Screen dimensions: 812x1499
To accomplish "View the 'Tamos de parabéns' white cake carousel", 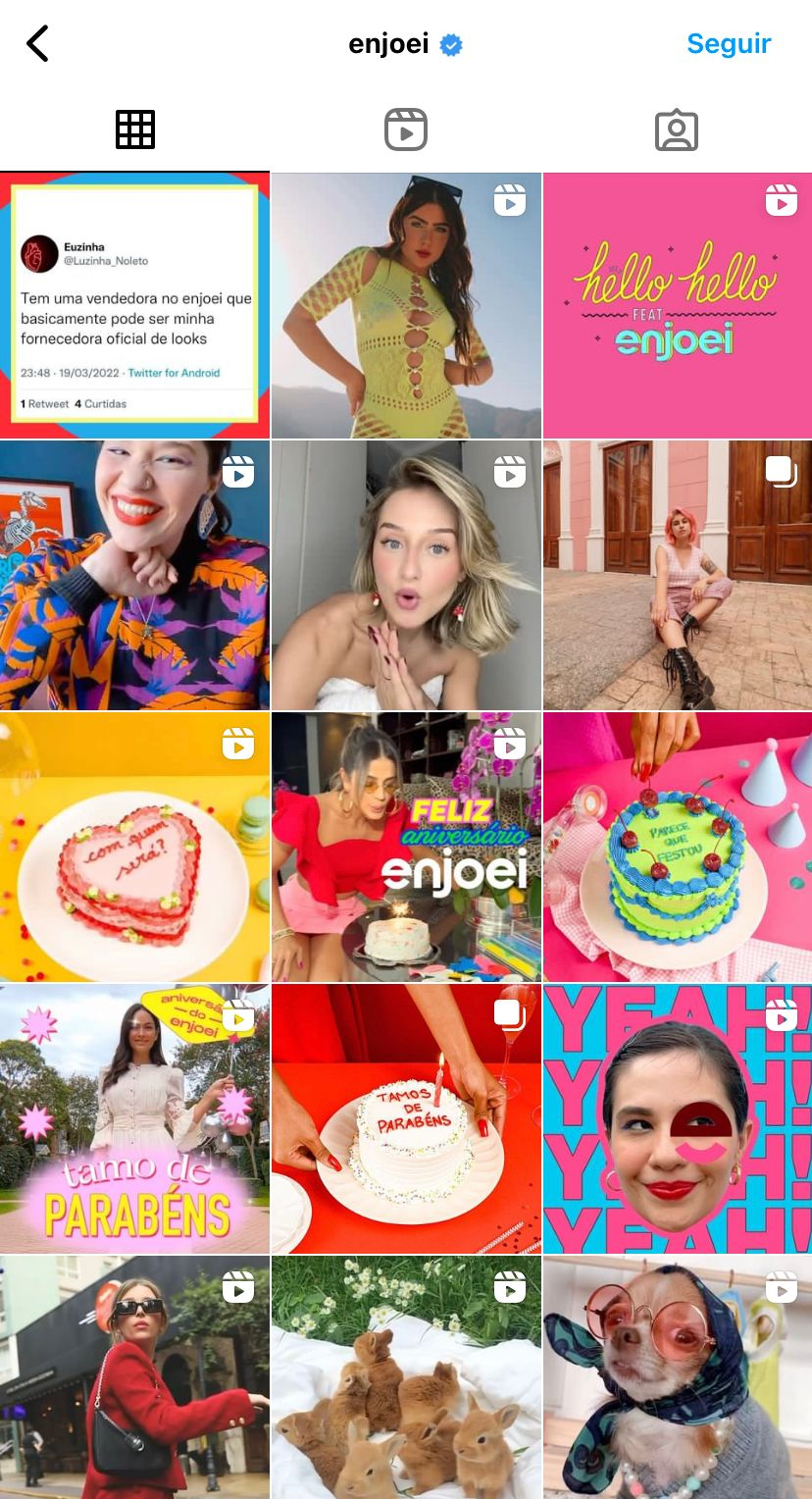I will [x=406, y=1119].
